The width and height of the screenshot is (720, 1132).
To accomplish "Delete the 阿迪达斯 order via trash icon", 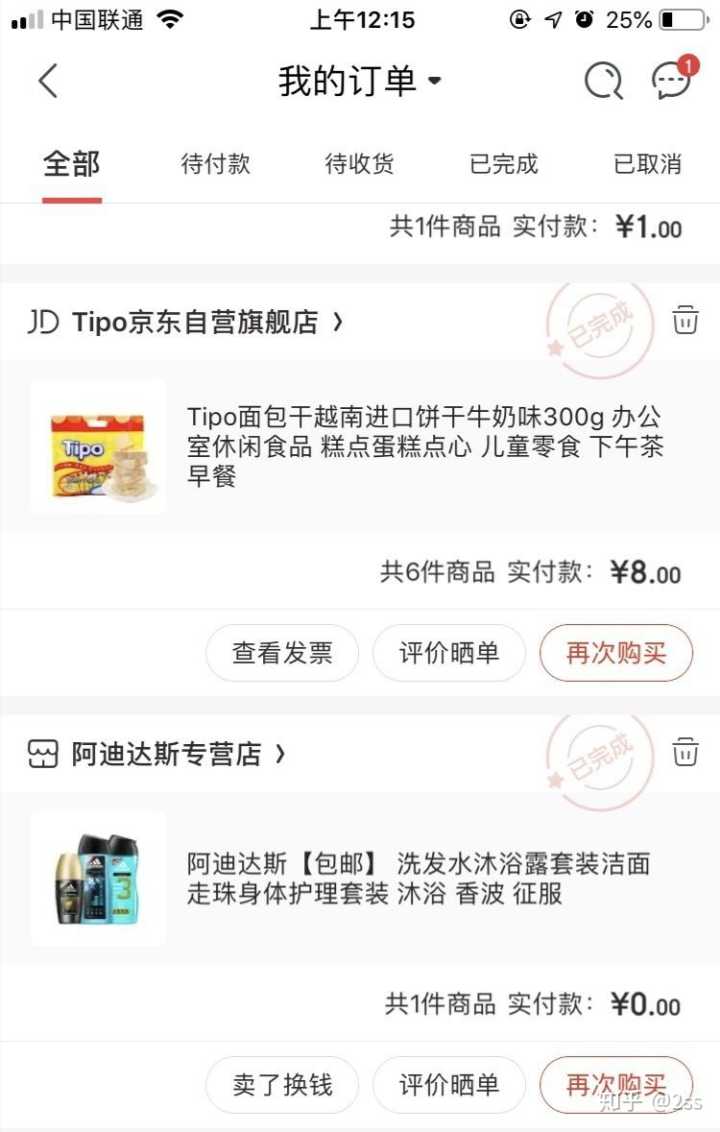I will pos(685,752).
